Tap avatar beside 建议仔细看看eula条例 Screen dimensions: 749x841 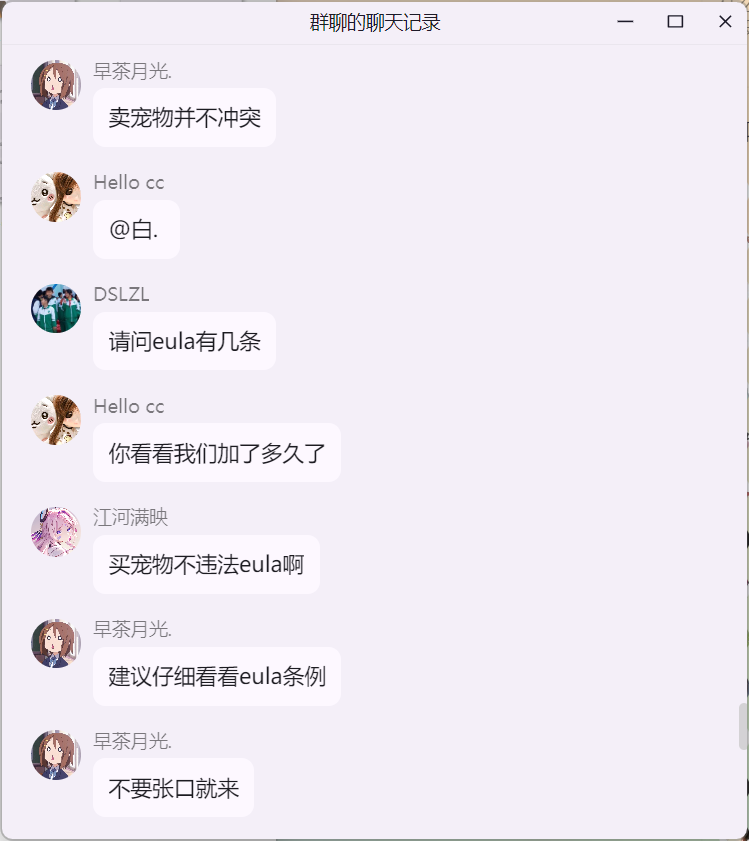click(56, 644)
